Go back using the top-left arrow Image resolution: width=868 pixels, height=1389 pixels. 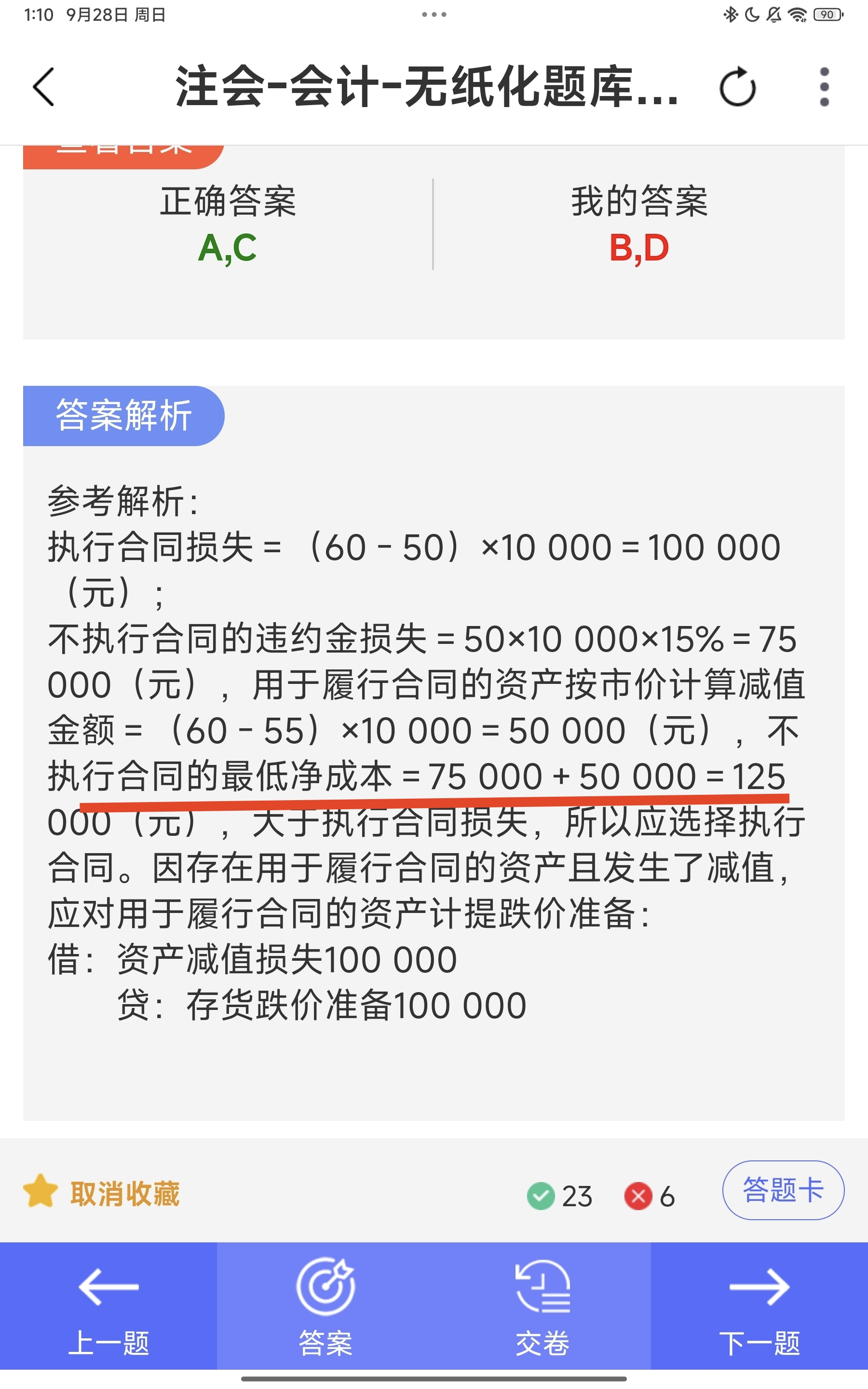43,87
